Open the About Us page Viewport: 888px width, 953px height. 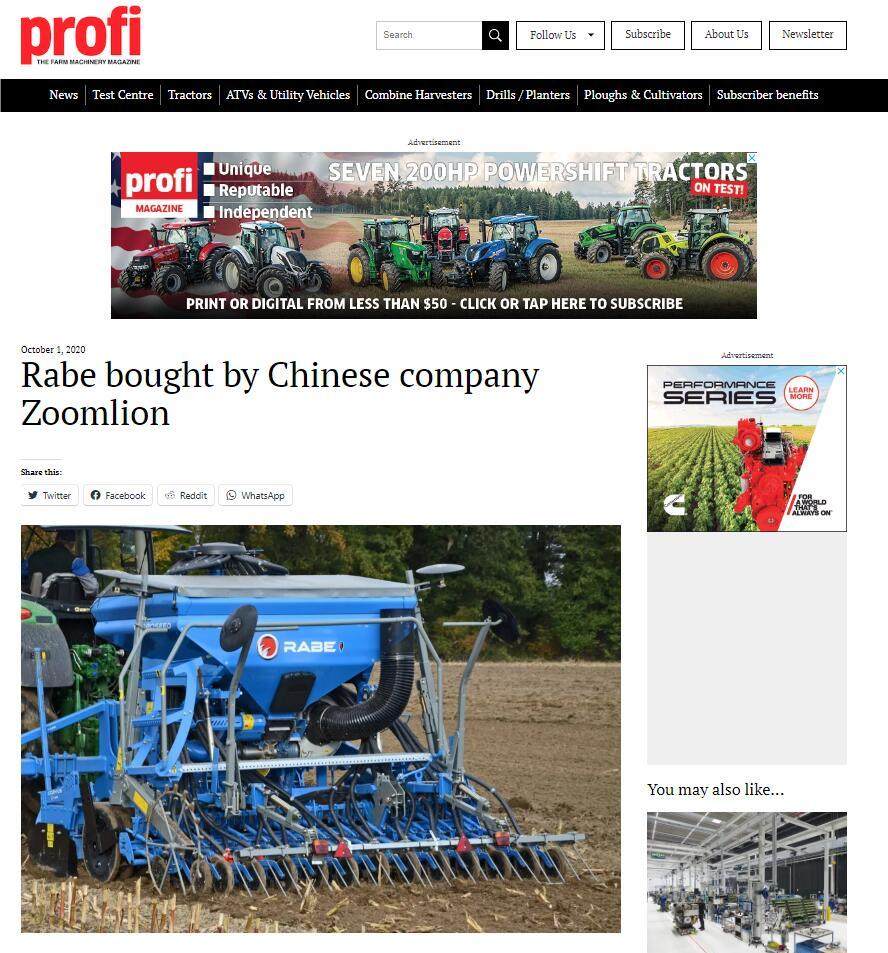(726, 35)
